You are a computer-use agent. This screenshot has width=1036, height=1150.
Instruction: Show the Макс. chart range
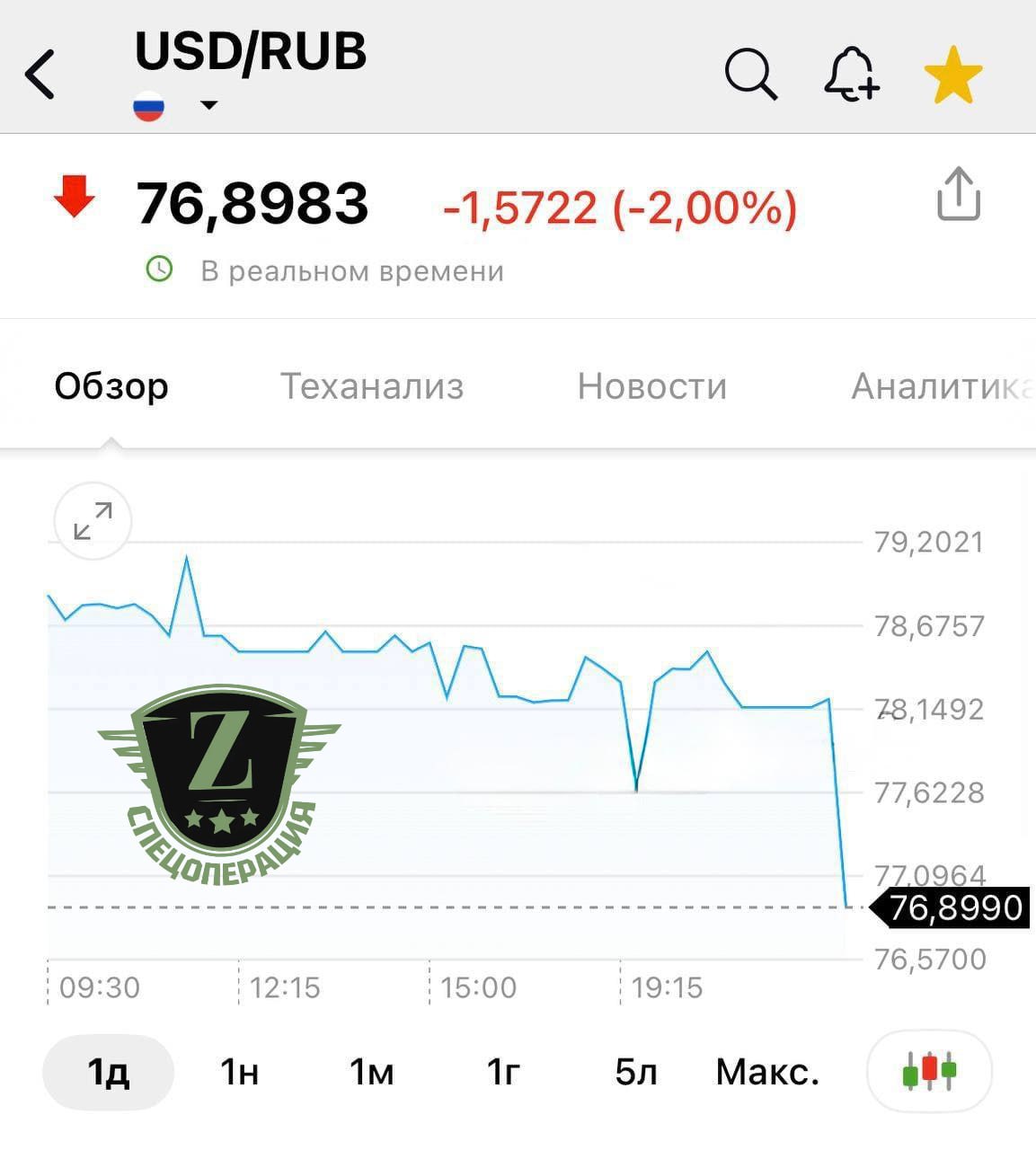click(x=767, y=1073)
